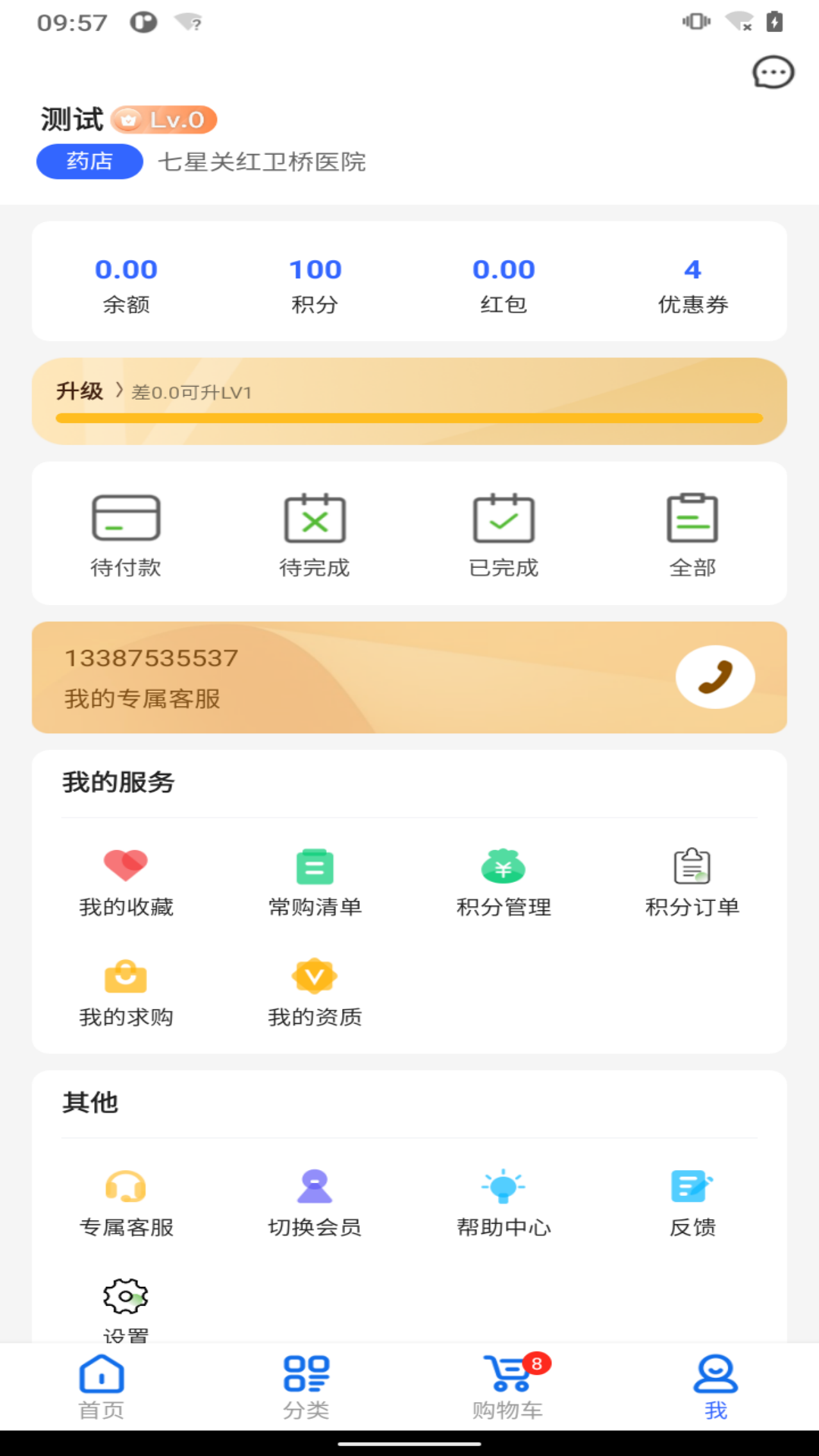Switch to the 购物车 cart tab
The image size is (819, 1456).
tap(507, 1386)
